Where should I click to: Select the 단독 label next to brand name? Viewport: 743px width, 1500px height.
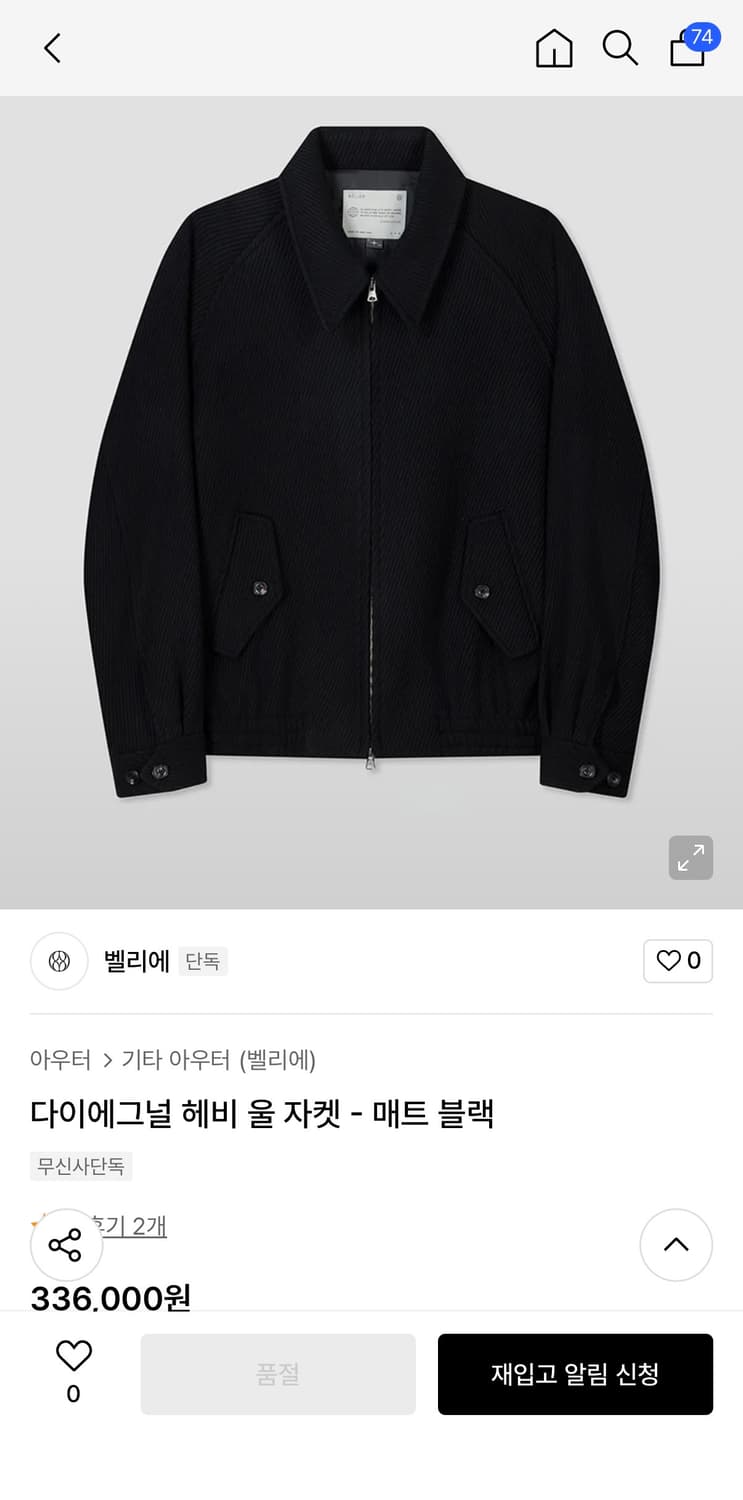(203, 960)
